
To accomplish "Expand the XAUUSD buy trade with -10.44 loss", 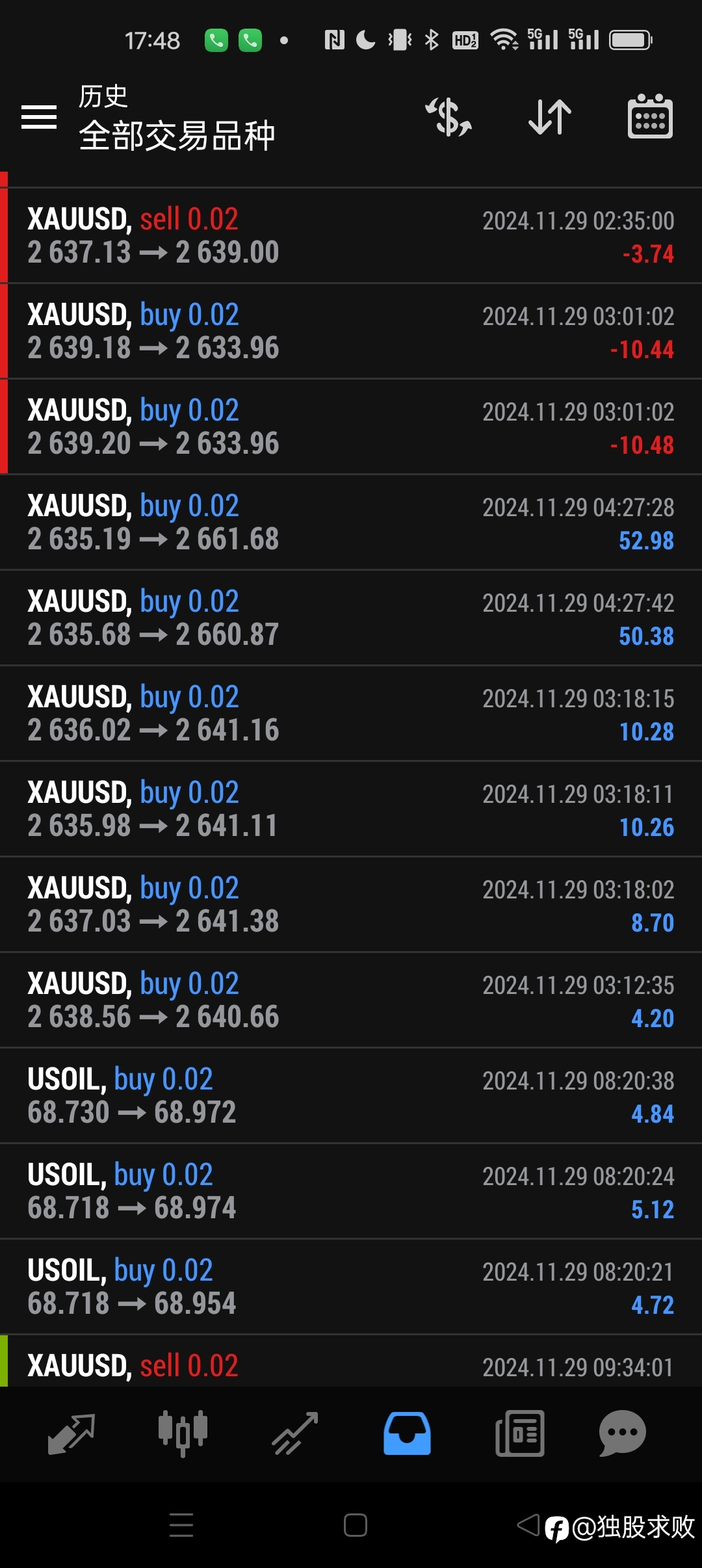I will (351, 331).
